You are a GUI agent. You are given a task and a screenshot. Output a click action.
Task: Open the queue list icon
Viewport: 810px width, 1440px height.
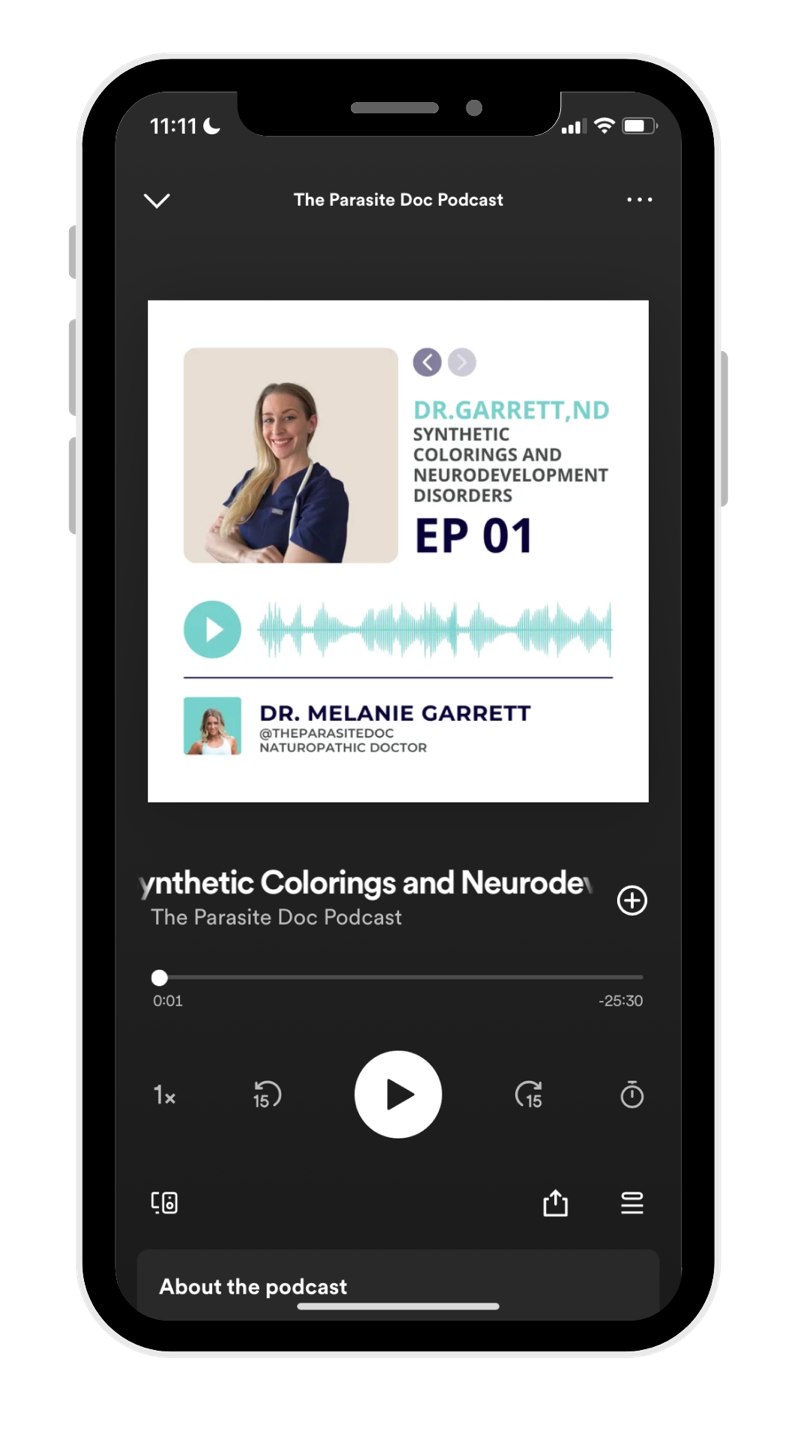click(x=632, y=1202)
